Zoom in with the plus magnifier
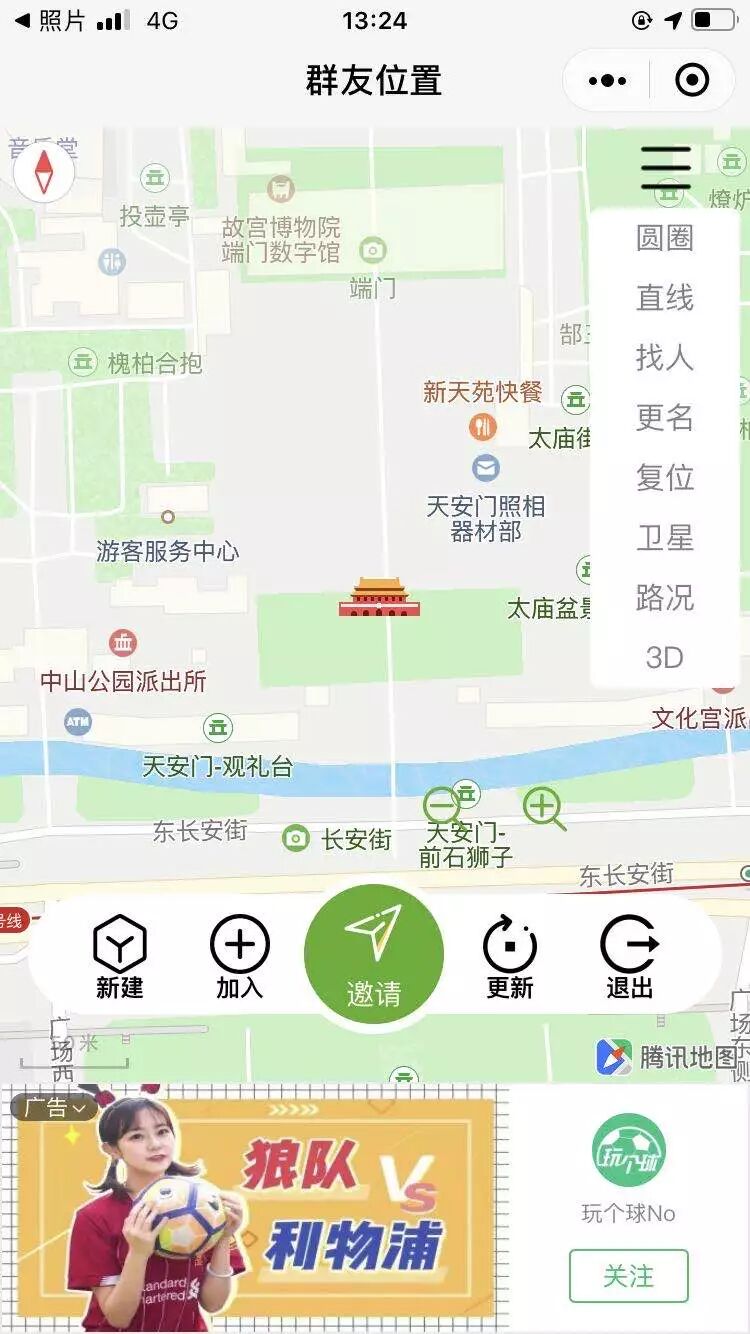Screen dimensions: 750x1334 coord(544,808)
